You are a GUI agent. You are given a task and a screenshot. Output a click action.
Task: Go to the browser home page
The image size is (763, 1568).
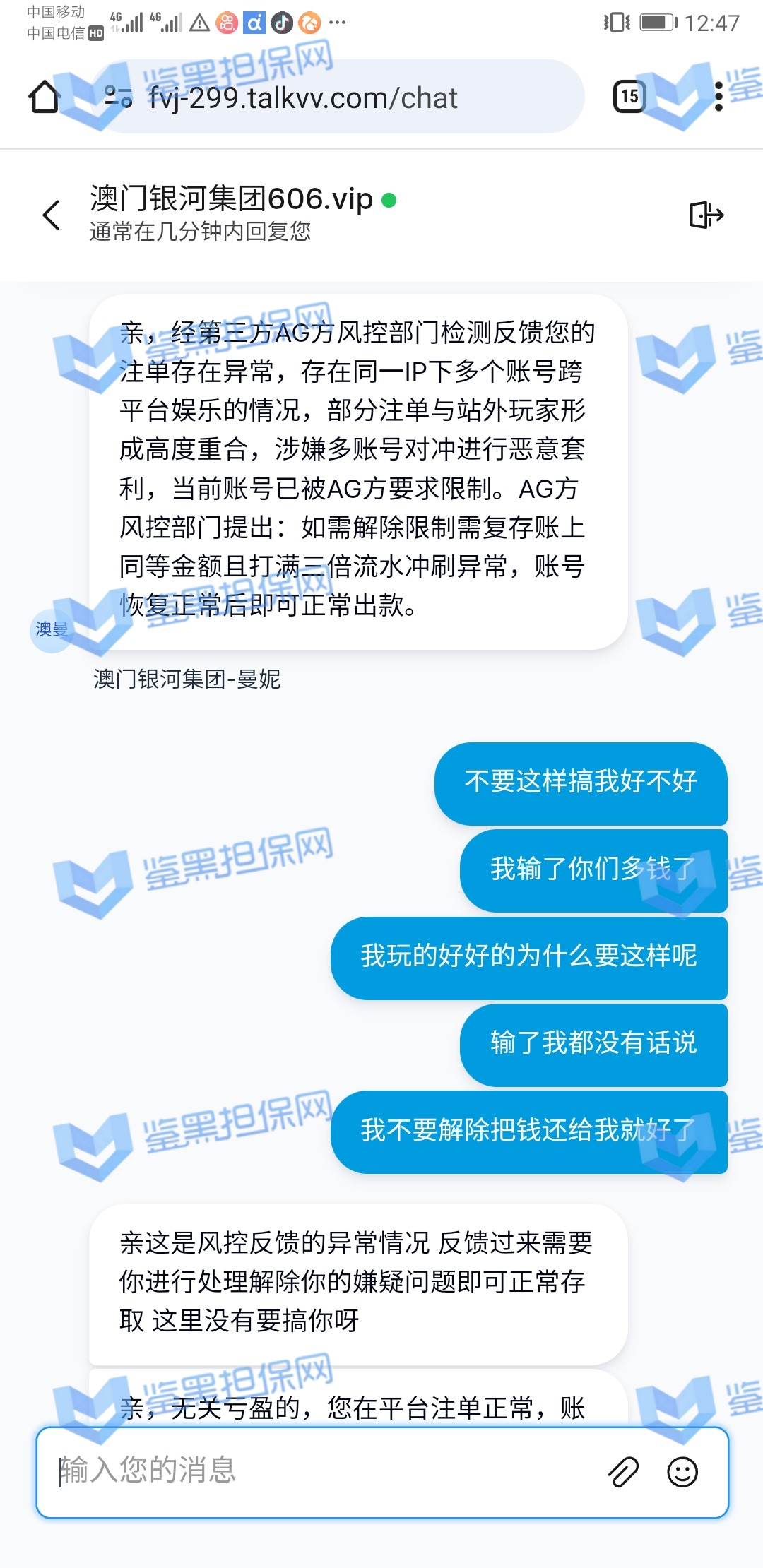44,97
